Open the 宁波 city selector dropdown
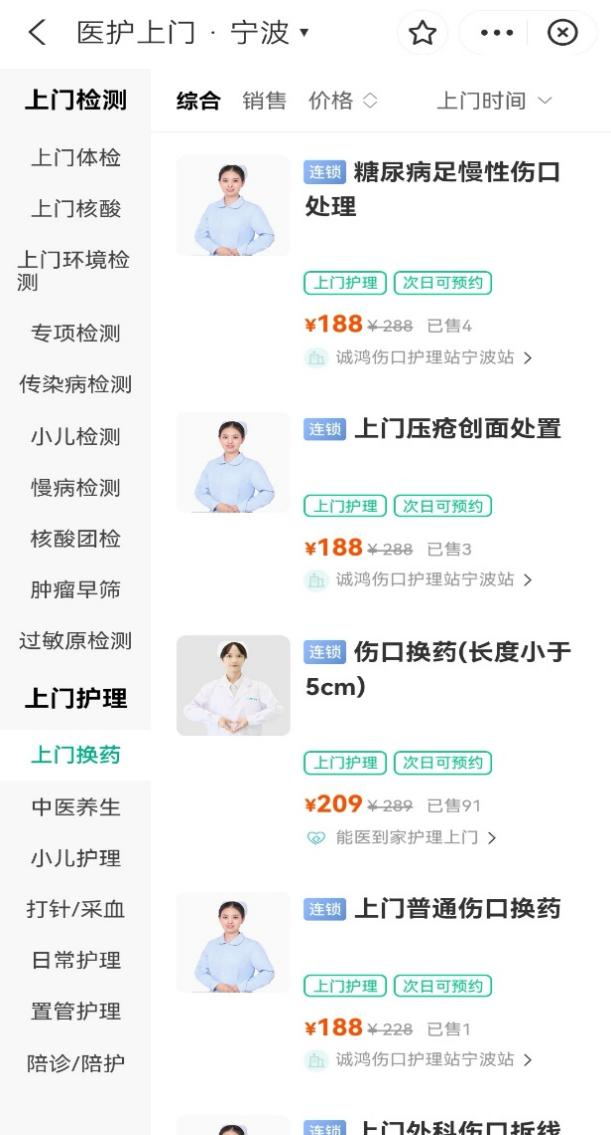Image resolution: width=611 pixels, height=1135 pixels. pyautogui.click(x=270, y=33)
